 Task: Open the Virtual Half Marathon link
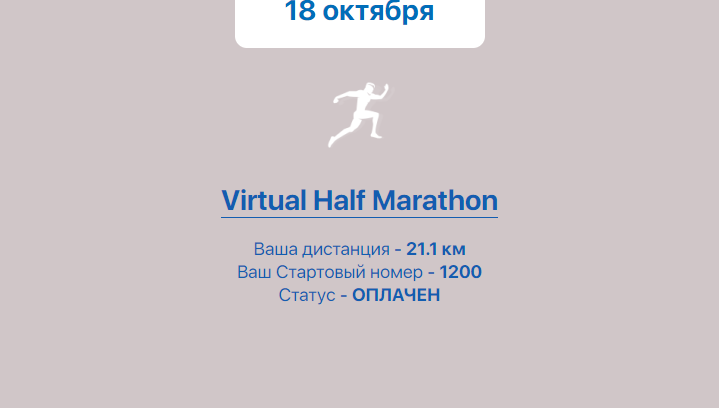coord(359,200)
